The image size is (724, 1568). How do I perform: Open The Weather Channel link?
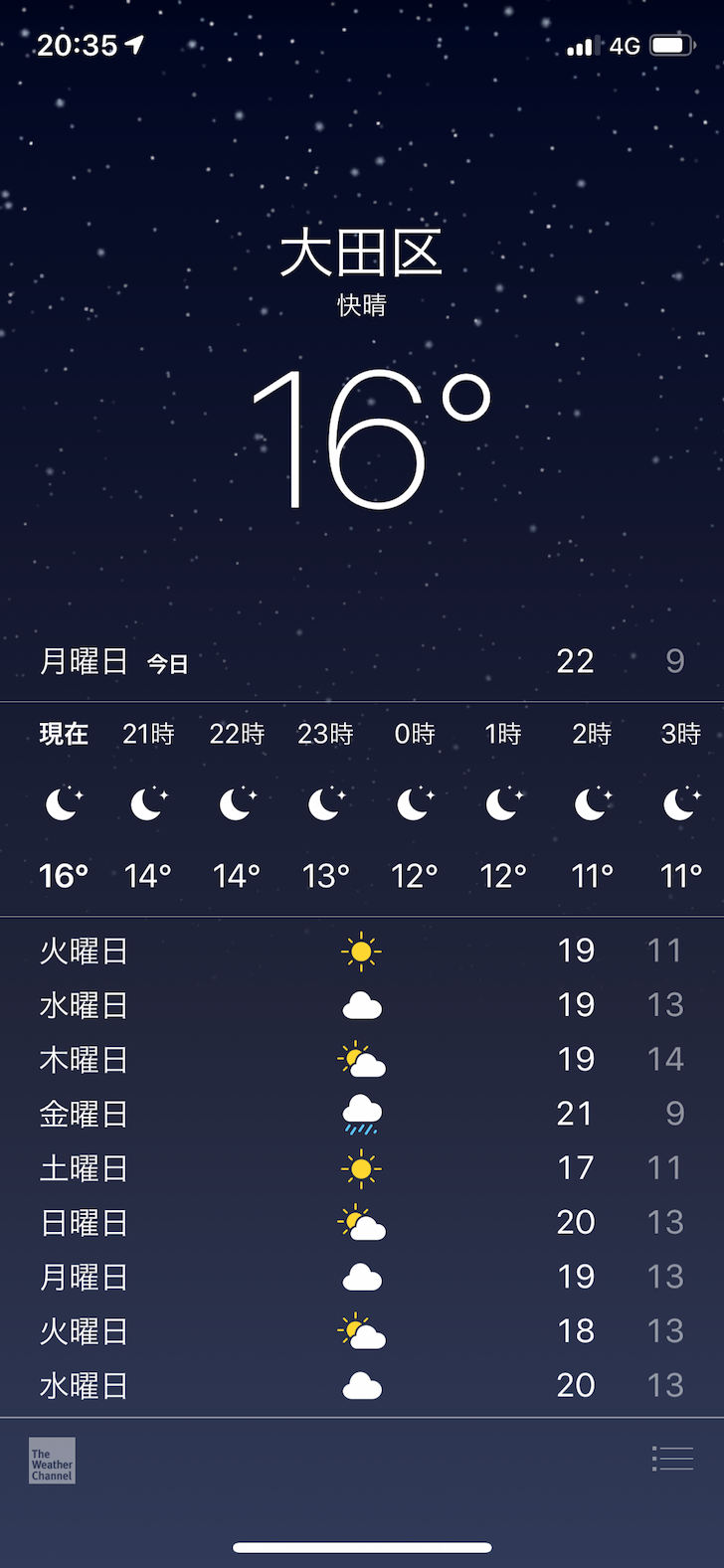click(52, 1461)
